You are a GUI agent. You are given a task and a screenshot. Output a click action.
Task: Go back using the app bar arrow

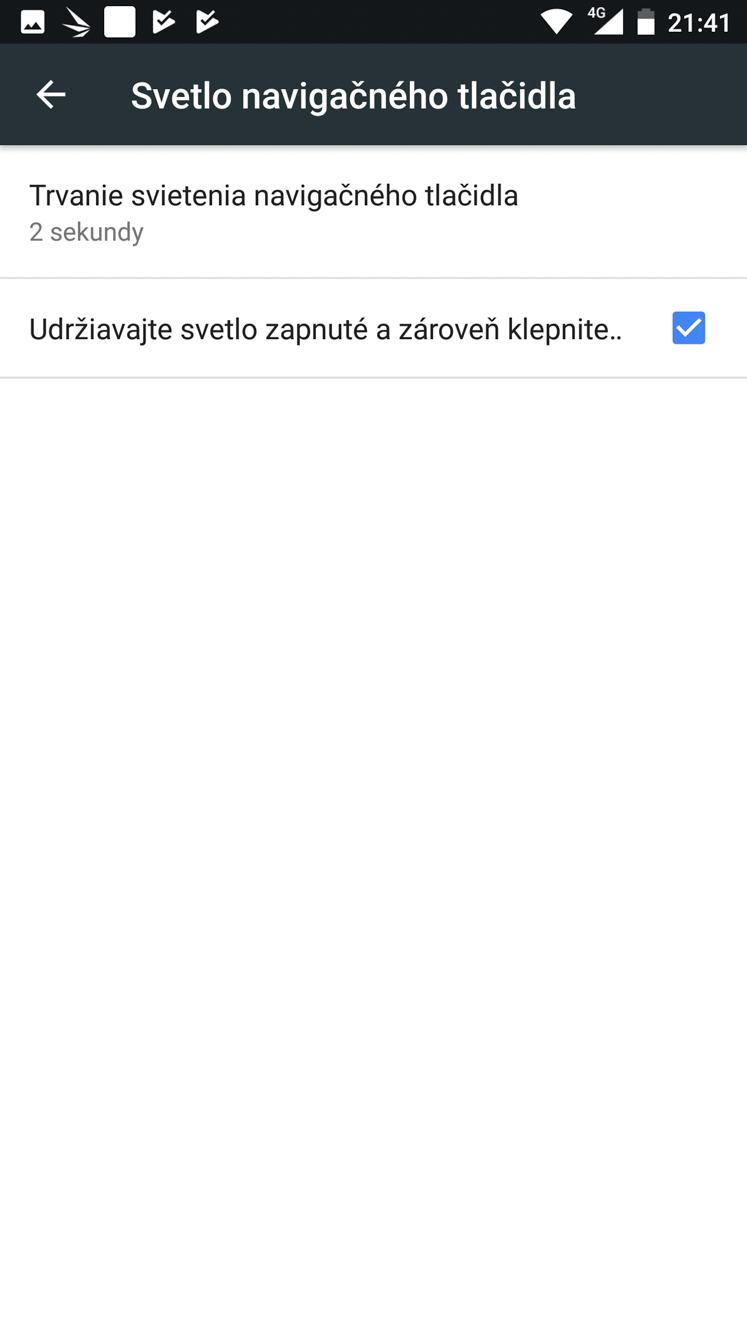(x=51, y=95)
